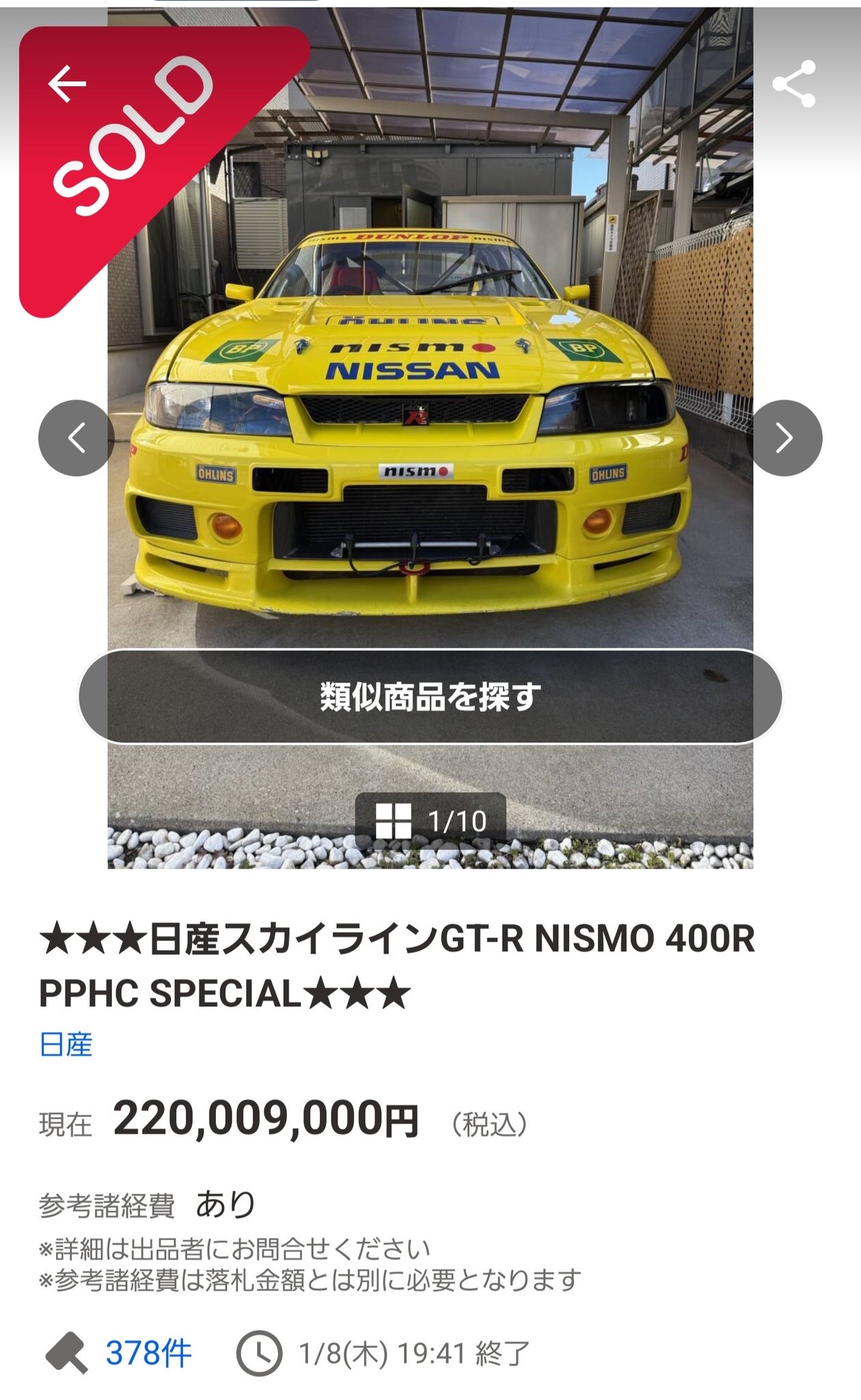Go back using the top-left arrow
This screenshot has width=861, height=1400.
click(x=67, y=83)
